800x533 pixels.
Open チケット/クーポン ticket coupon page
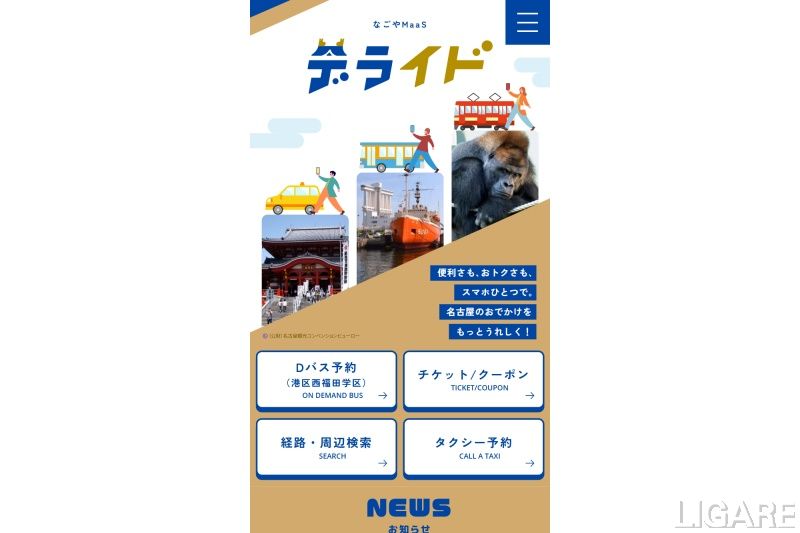point(473,380)
